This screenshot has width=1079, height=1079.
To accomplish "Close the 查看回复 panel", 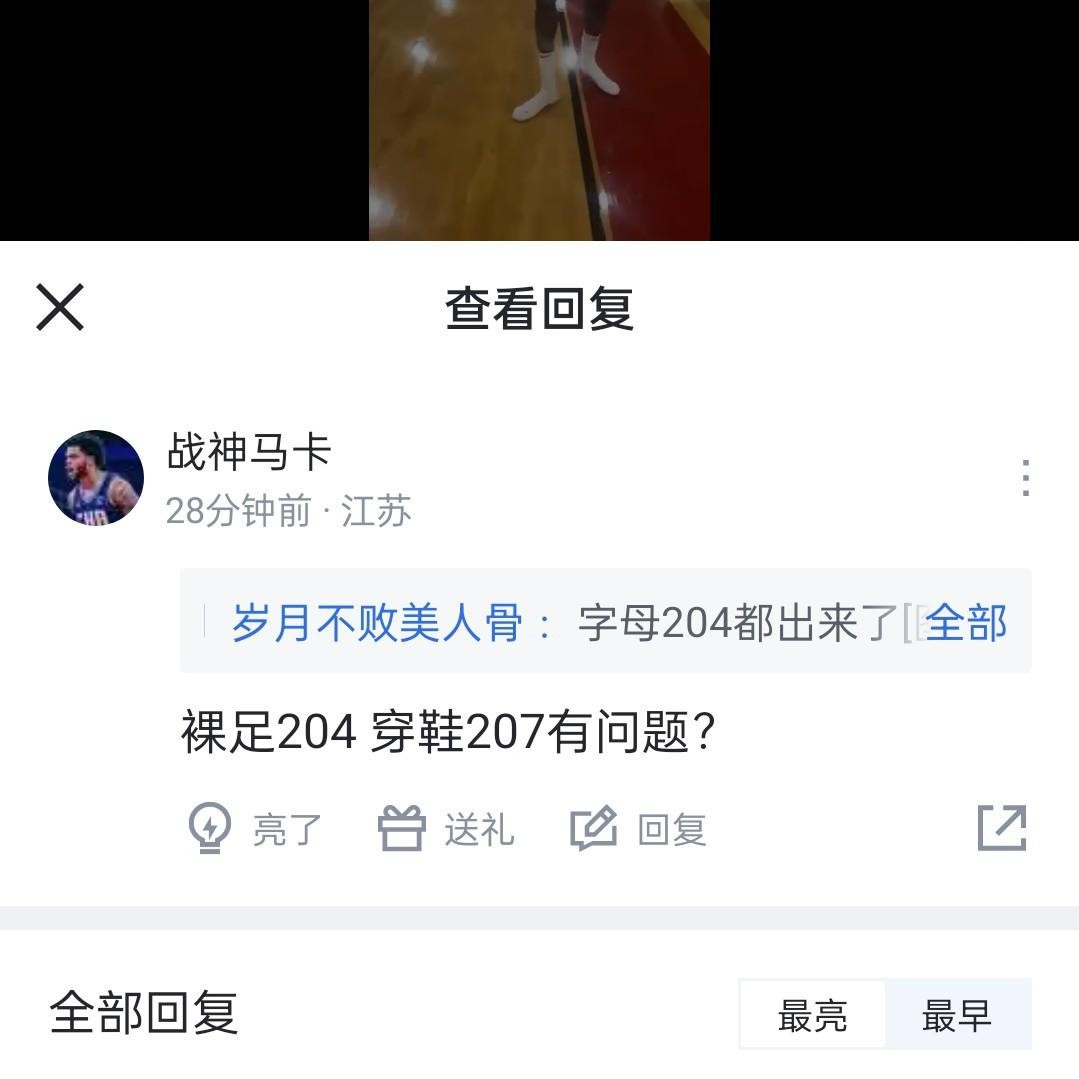I will click(60, 307).
